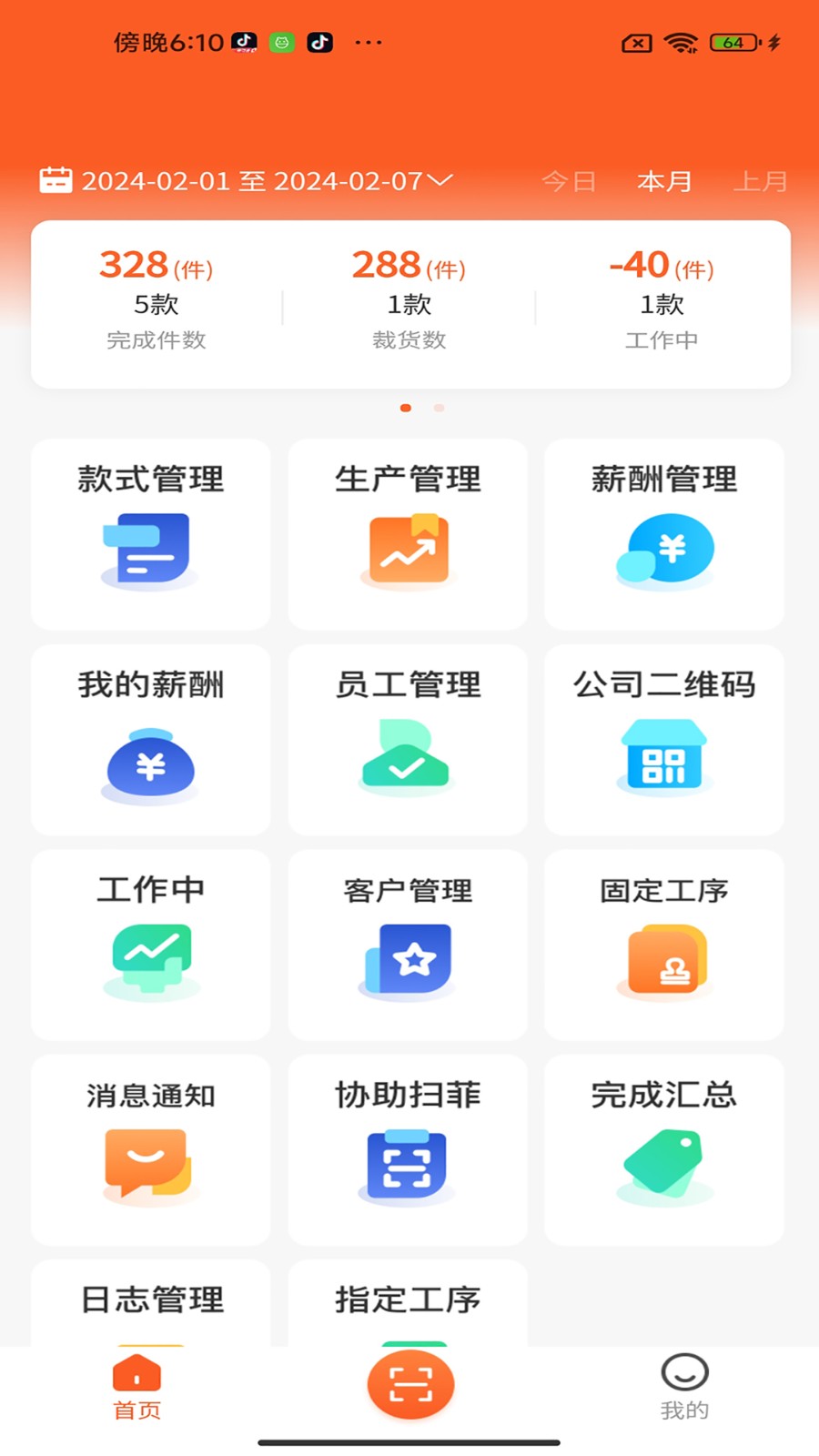
Task: Select the 上月 (Last Month) tab
Action: pos(760,181)
